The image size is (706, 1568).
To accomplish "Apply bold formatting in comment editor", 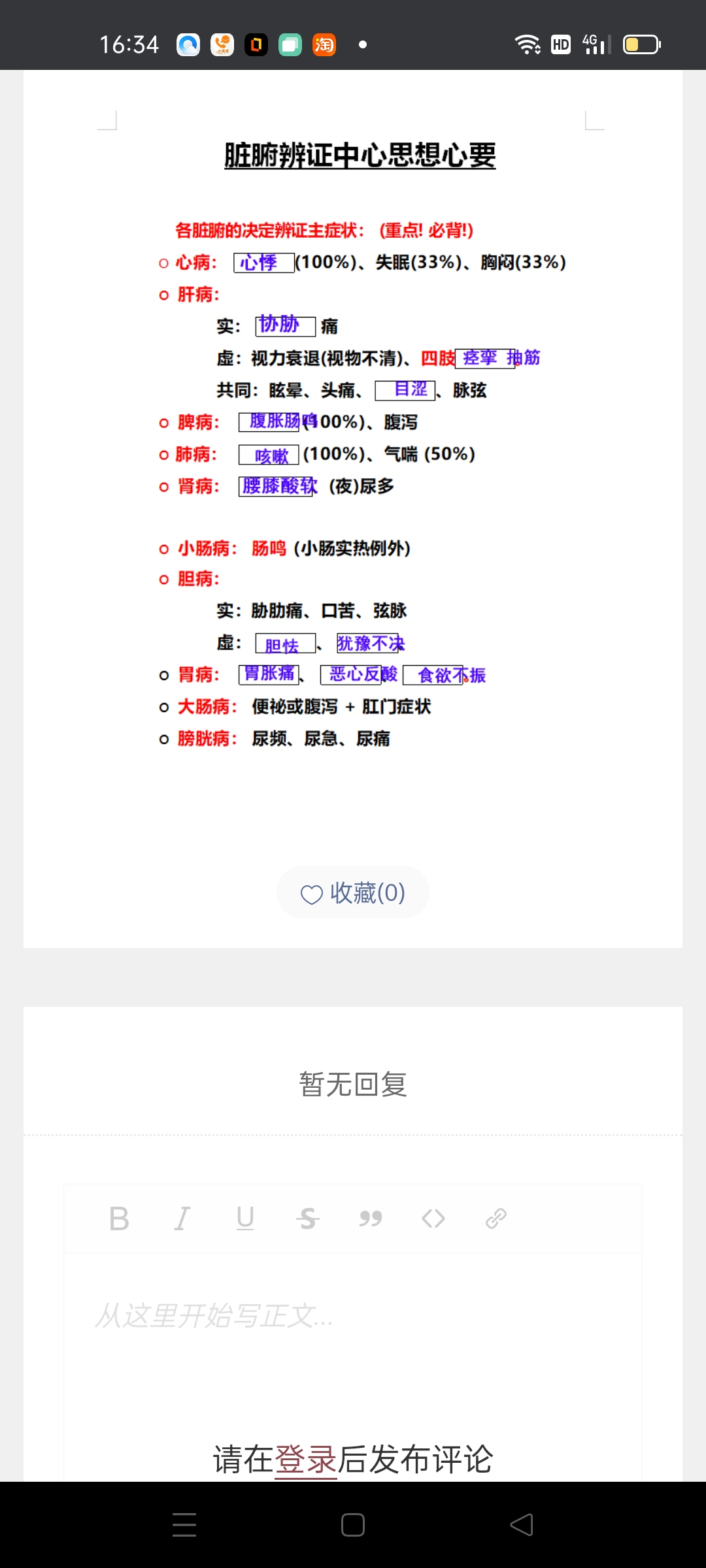I will point(119,1218).
